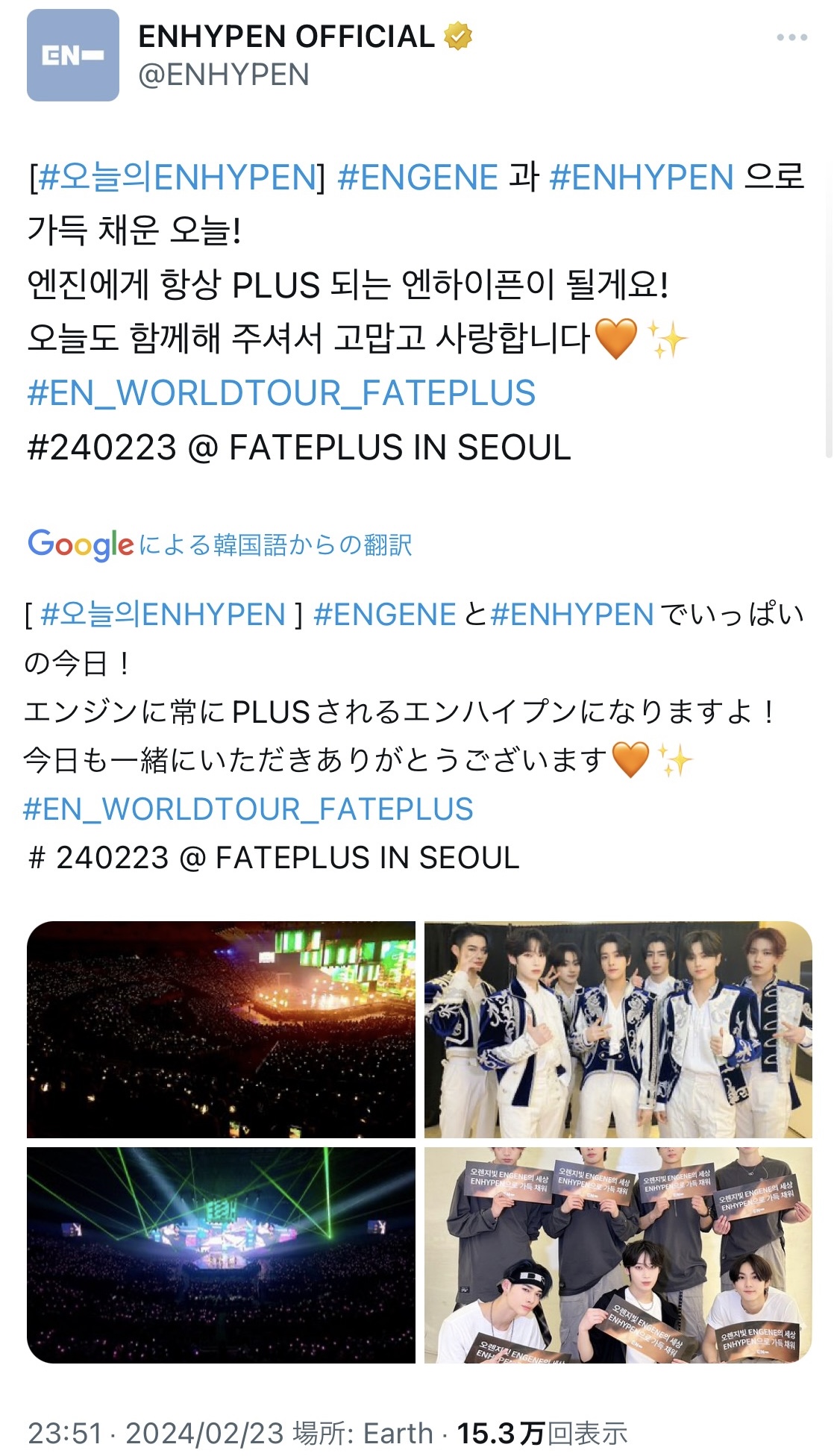Image resolution: width=834 pixels, height=1456 pixels.
Task: Open ENHYPEN OFFICIAL profile avatar
Action: 73,55
